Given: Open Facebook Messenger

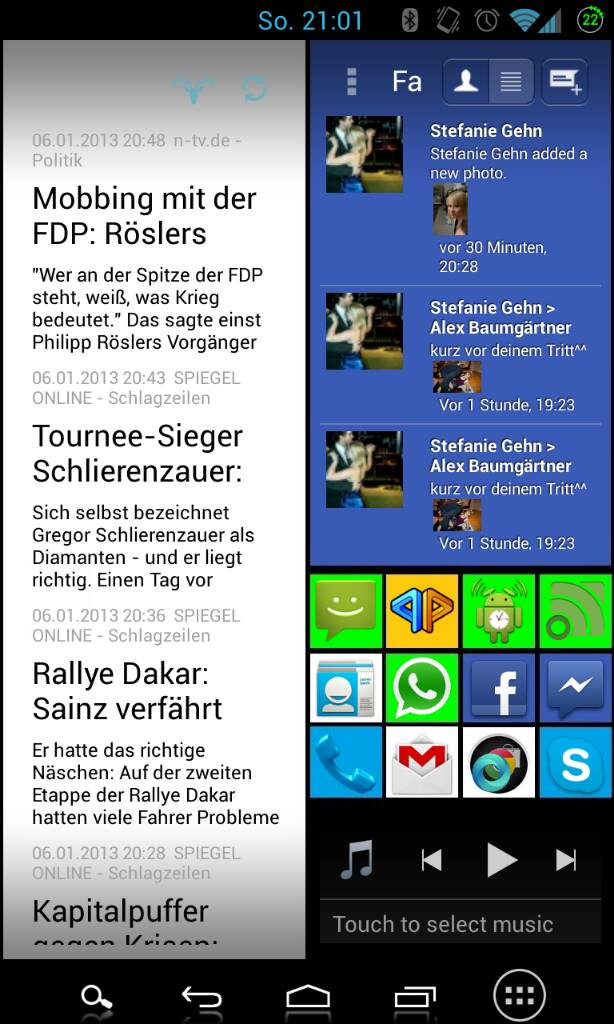Looking at the screenshot, I should pyautogui.click(x=575, y=688).
